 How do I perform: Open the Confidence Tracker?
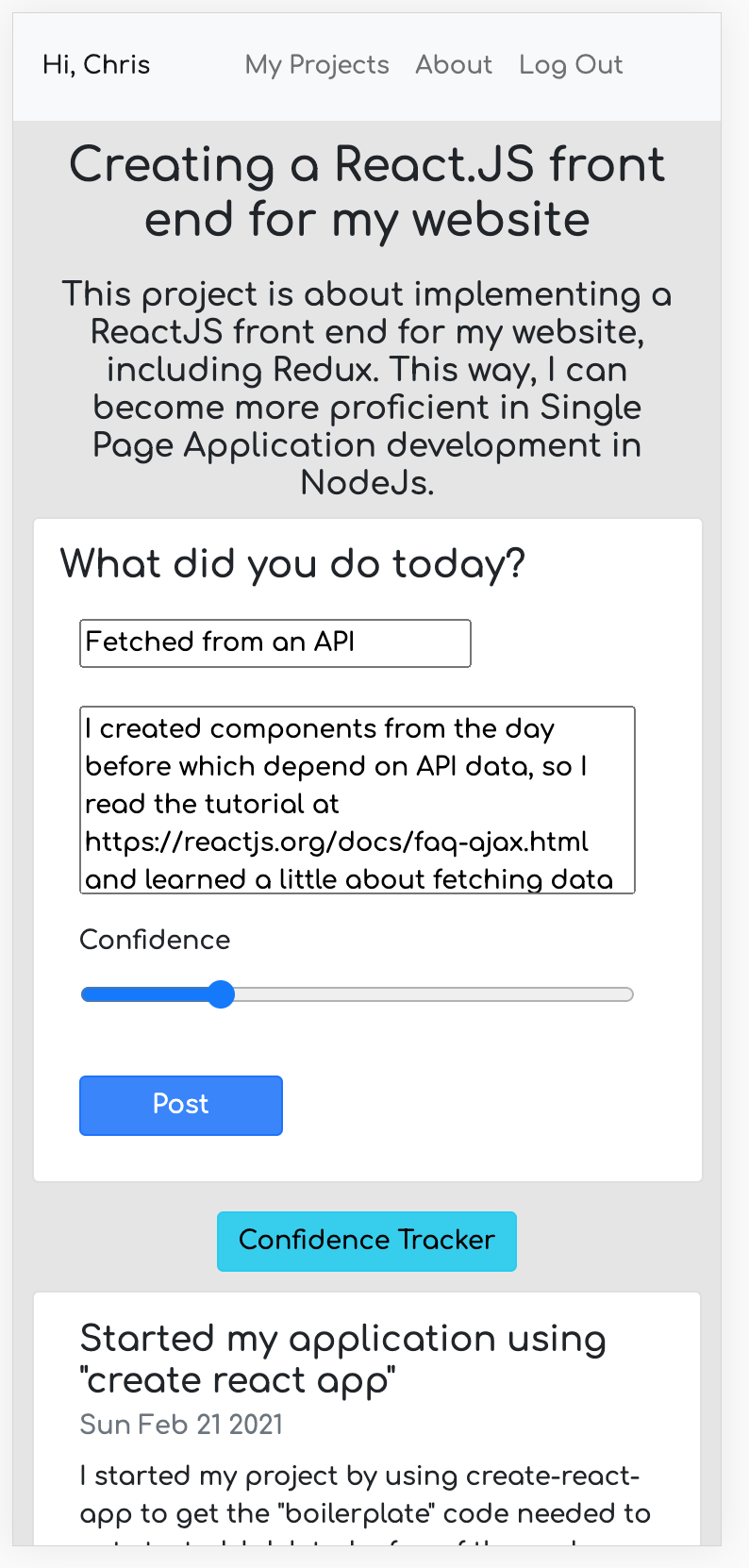click(x=367, y=1241)
